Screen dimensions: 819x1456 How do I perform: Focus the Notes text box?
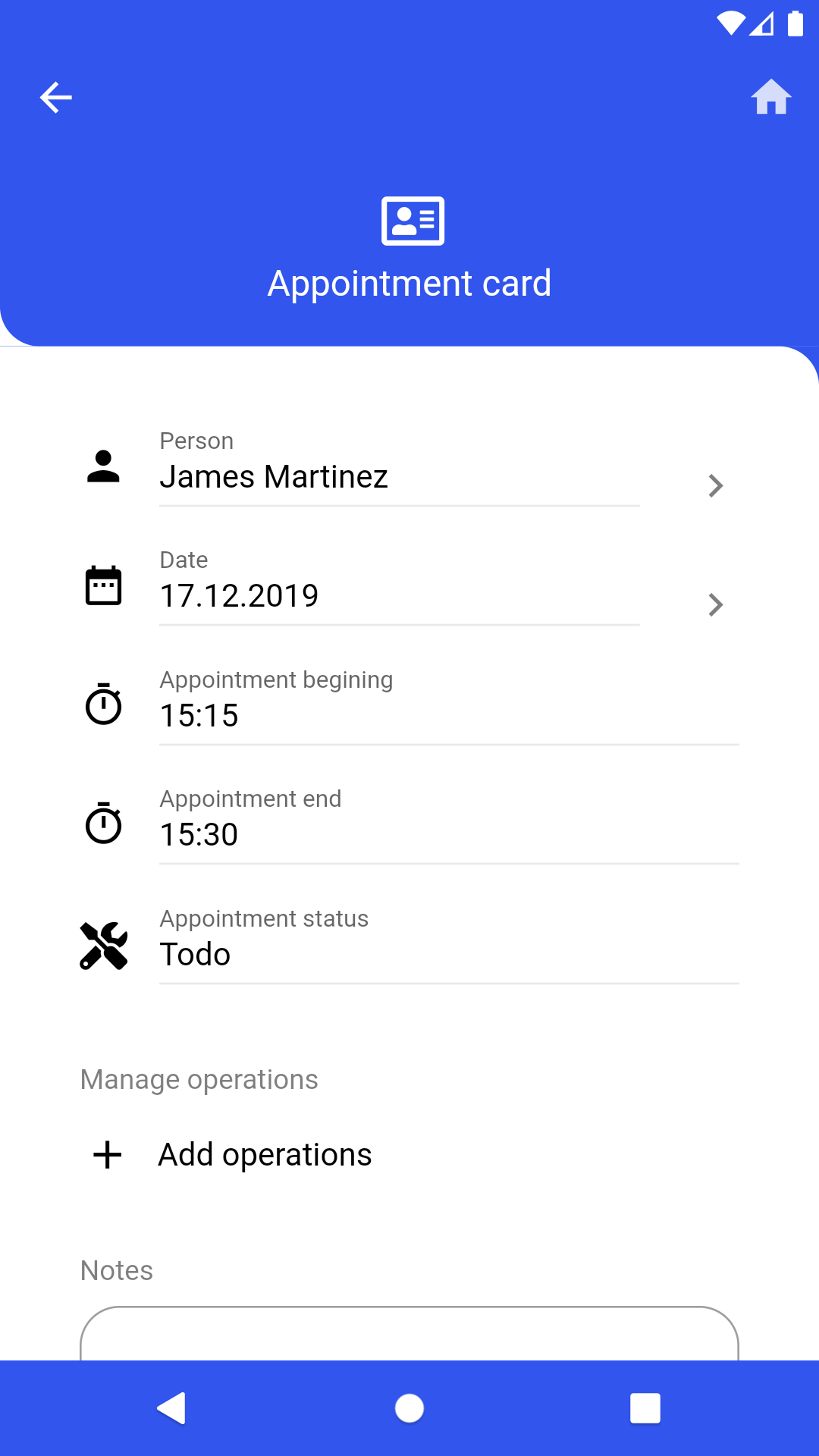click(x=409, y=1333)
